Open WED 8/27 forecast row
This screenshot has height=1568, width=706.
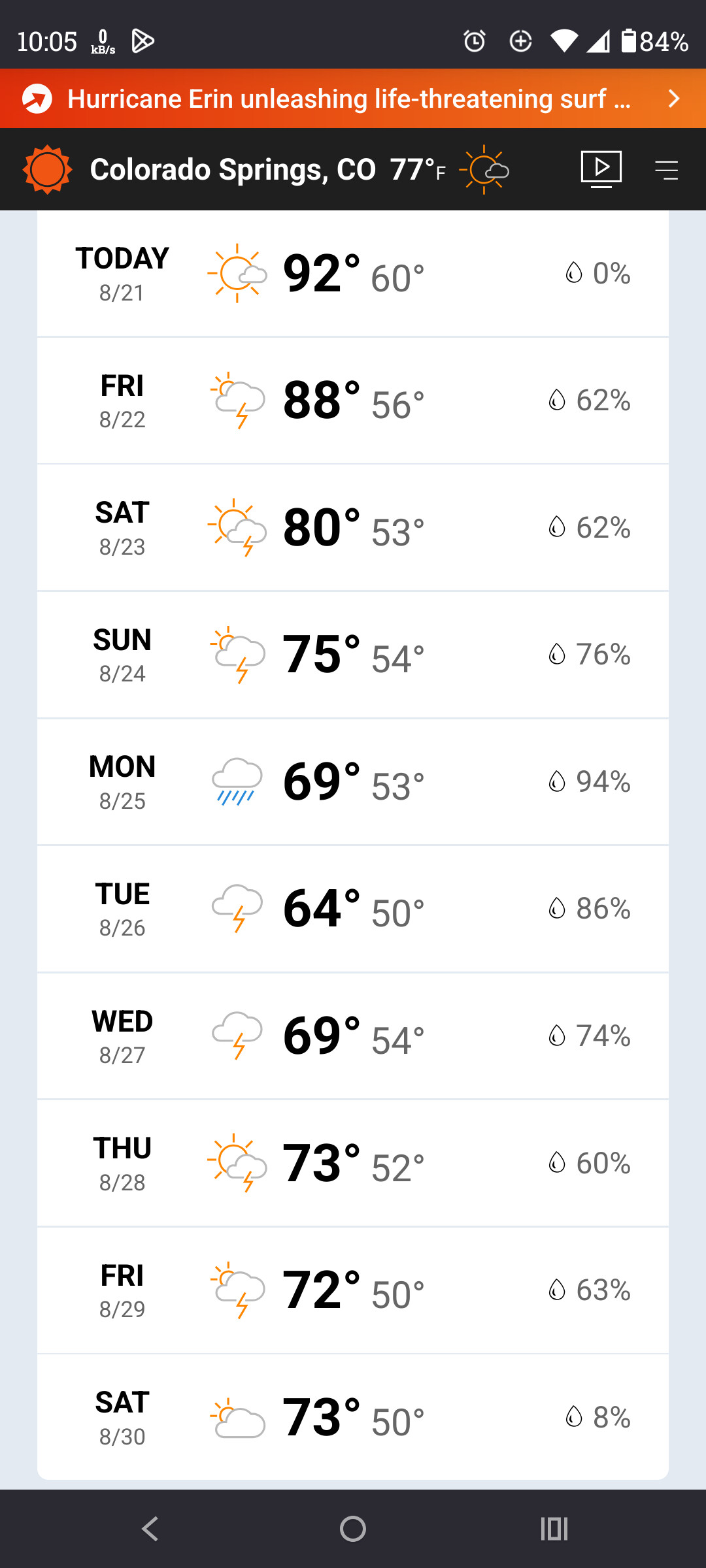353,1036
